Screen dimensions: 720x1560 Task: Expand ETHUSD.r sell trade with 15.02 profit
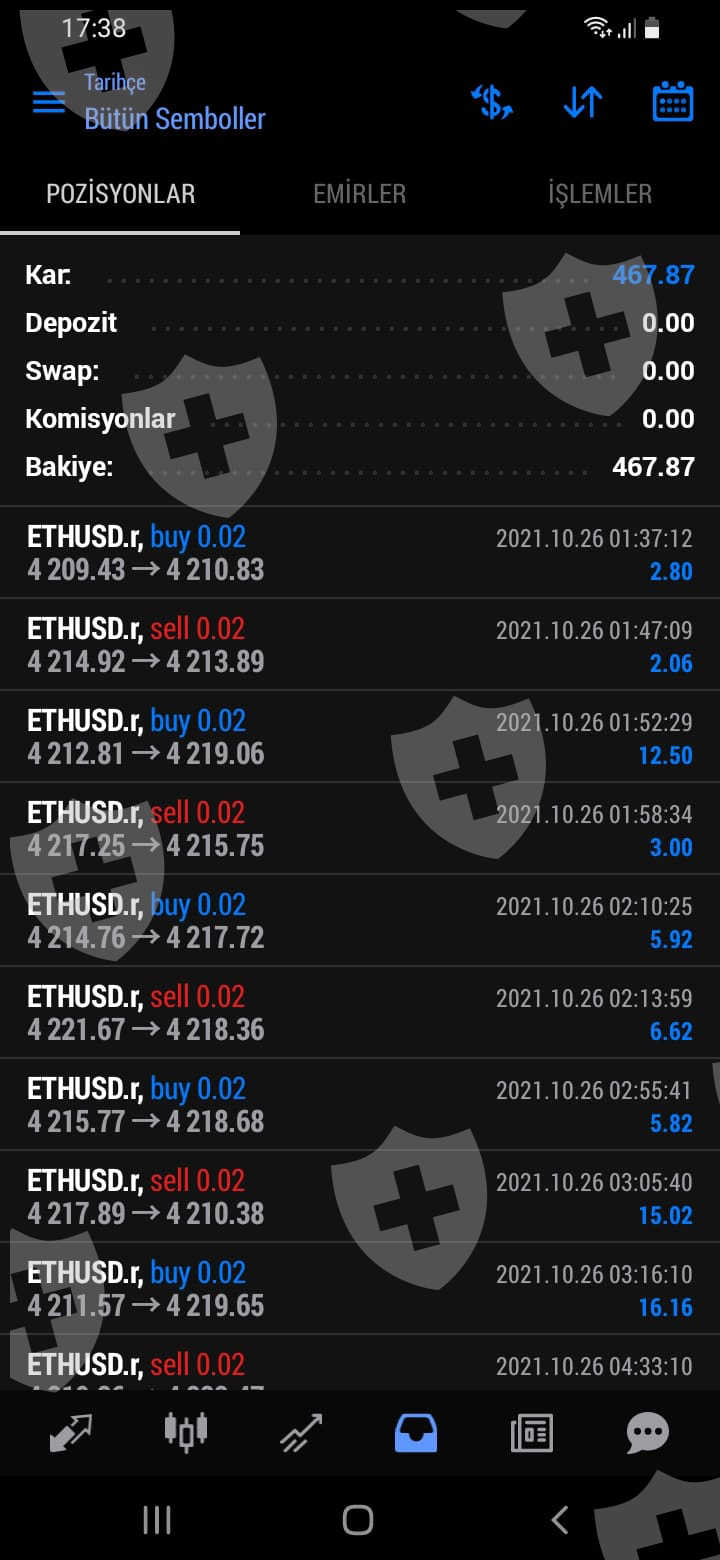[x=360, y=1197]
